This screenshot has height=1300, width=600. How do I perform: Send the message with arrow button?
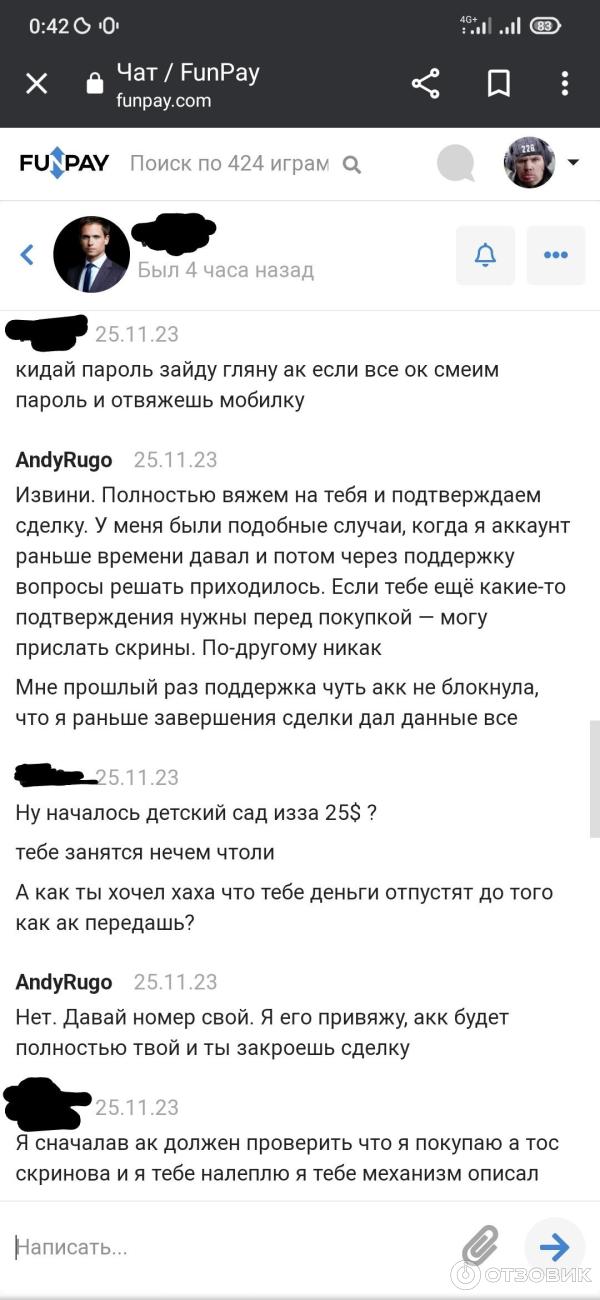pos(553,1246)
